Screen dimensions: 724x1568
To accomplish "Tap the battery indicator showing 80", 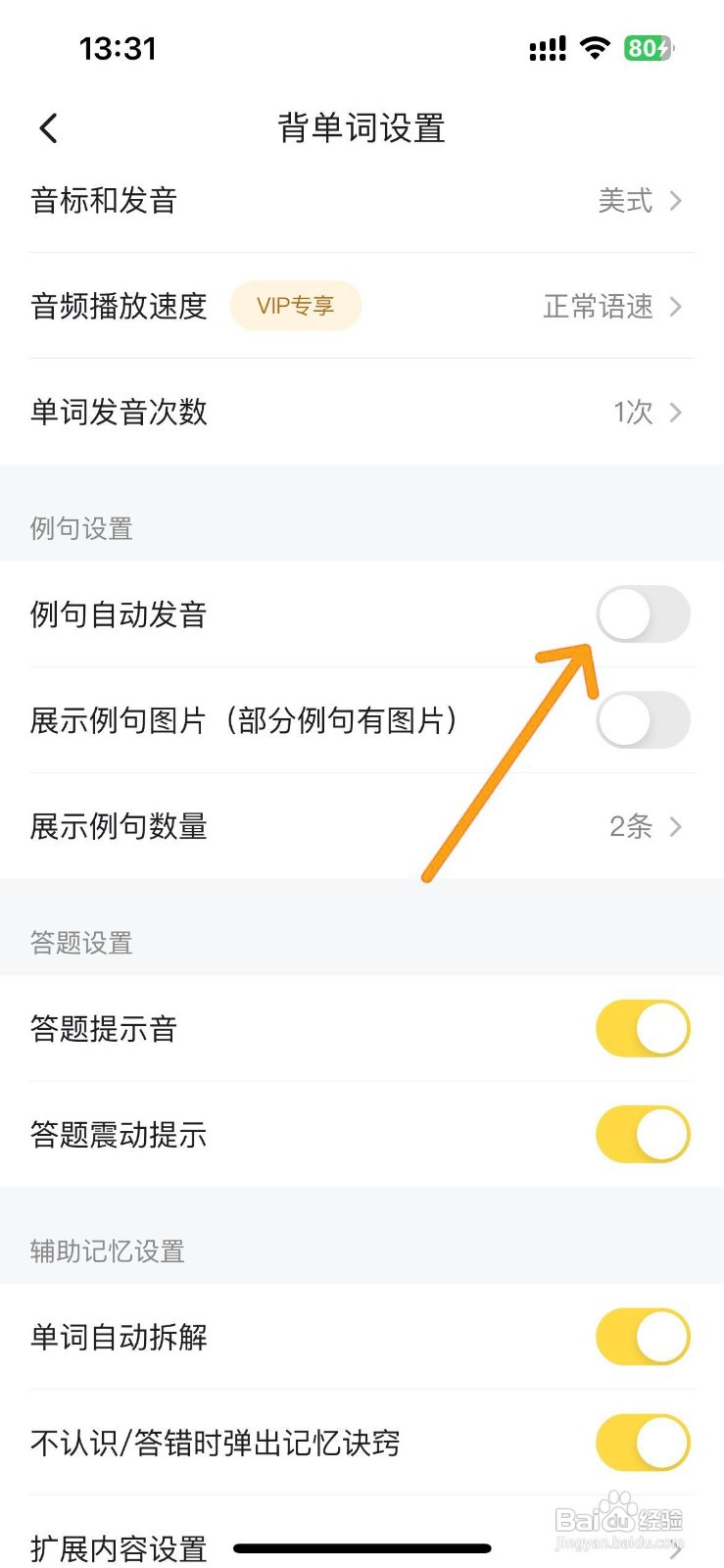I will 648,47.
